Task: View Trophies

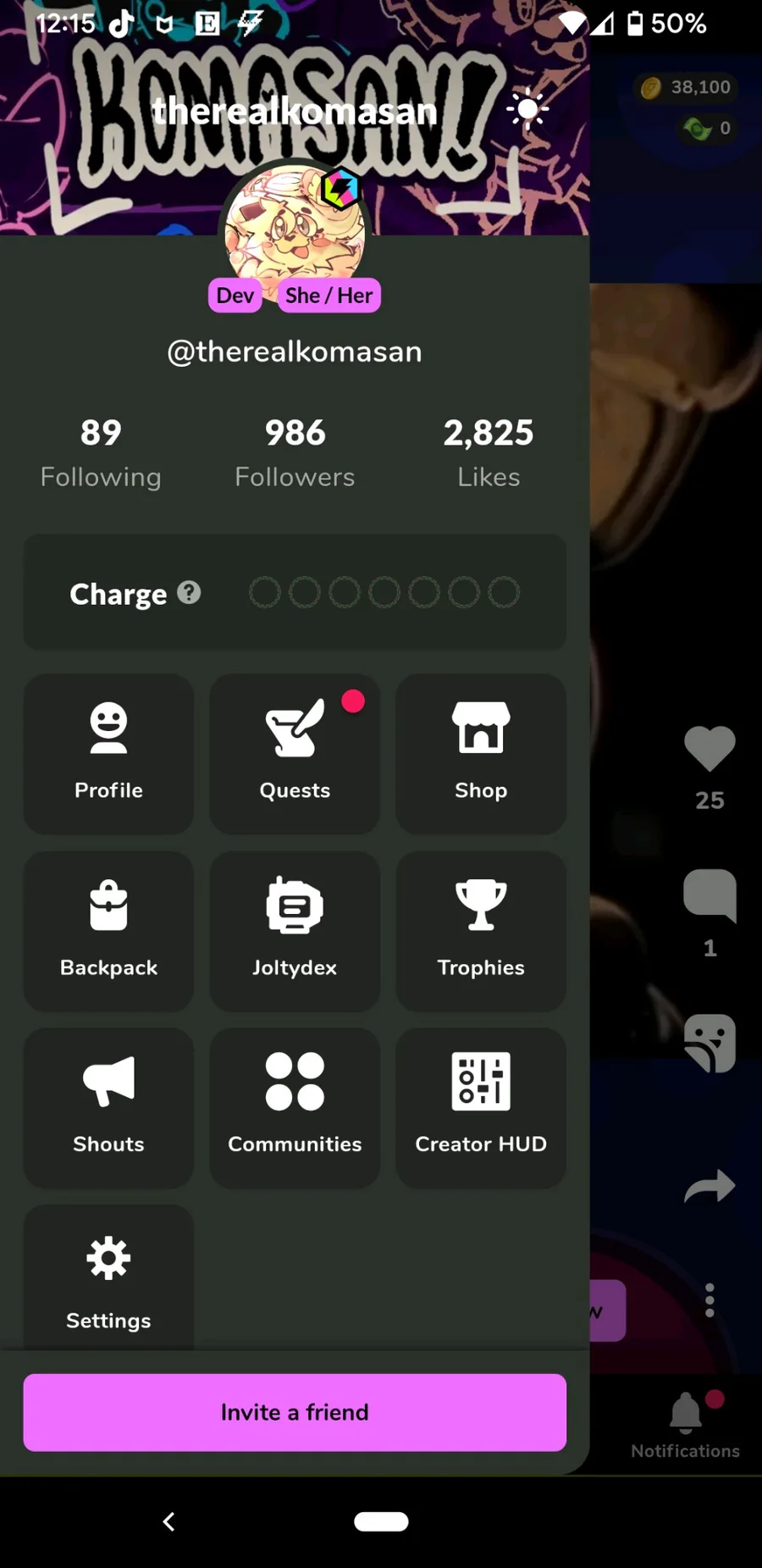Action: (x=481, y=930)
